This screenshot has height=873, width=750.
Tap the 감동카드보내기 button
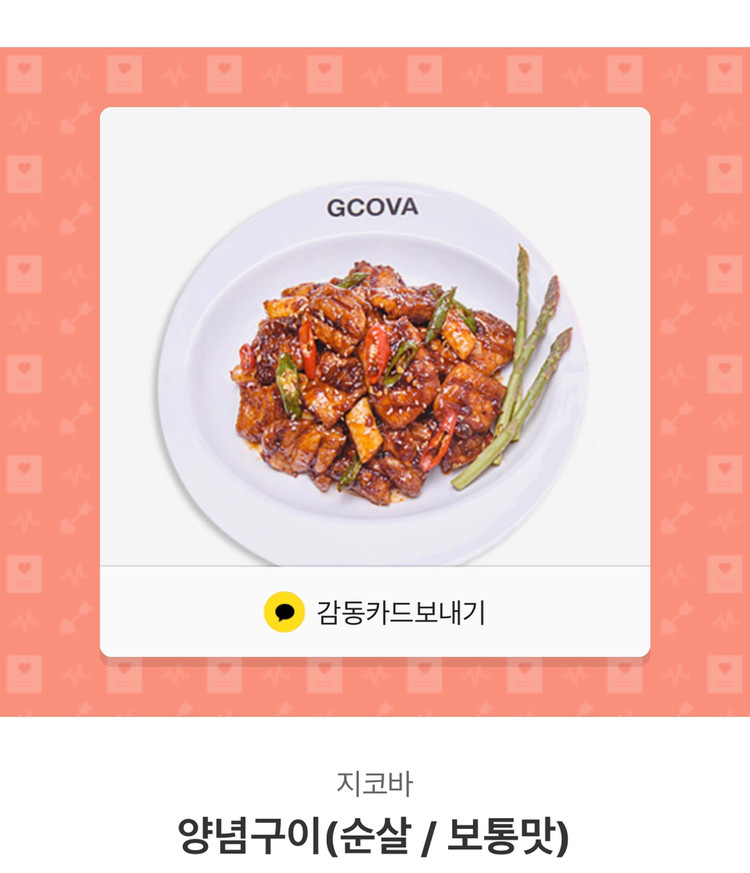tap(375, 611)
